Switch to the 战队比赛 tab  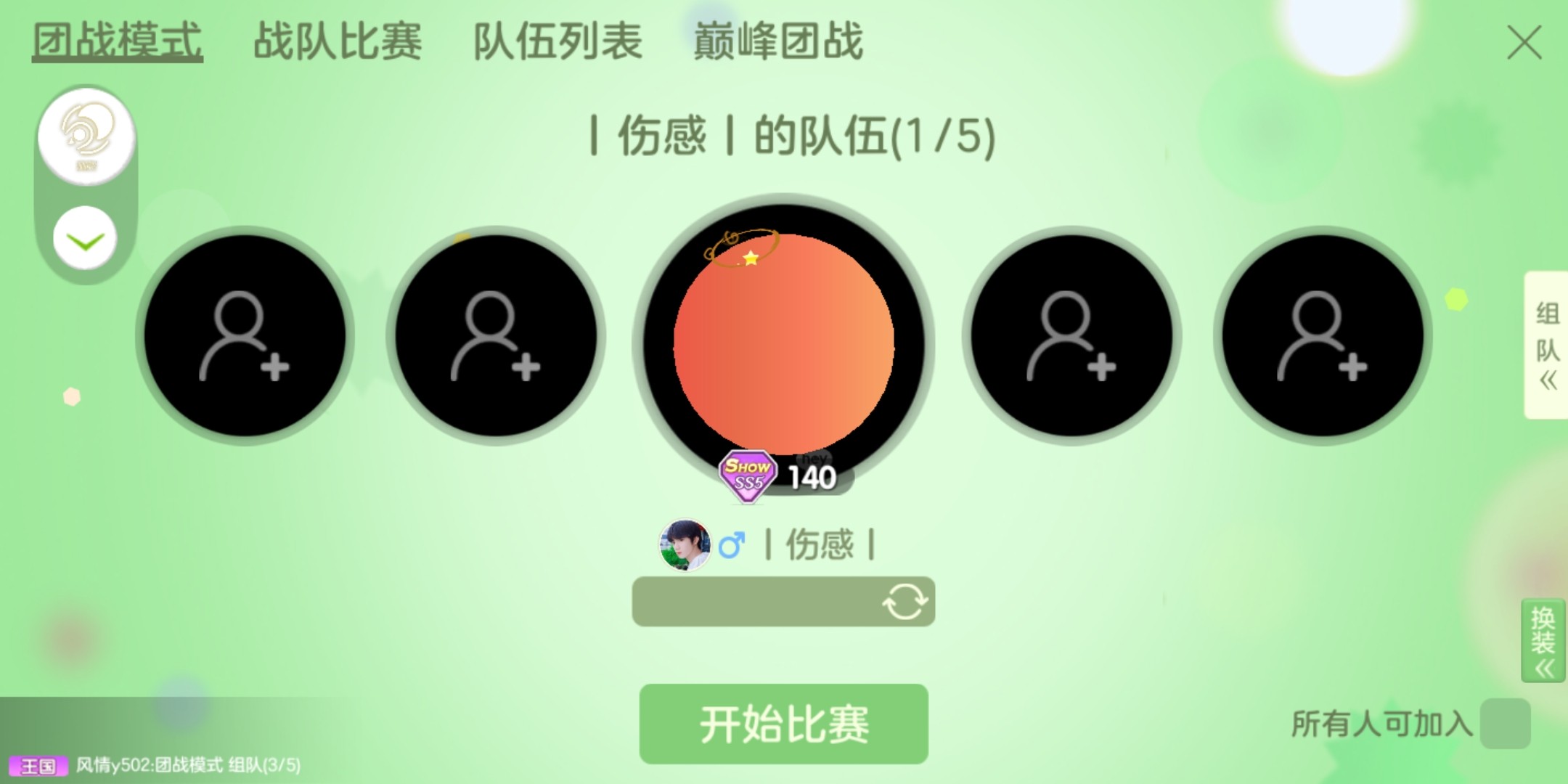pos(337,41)
